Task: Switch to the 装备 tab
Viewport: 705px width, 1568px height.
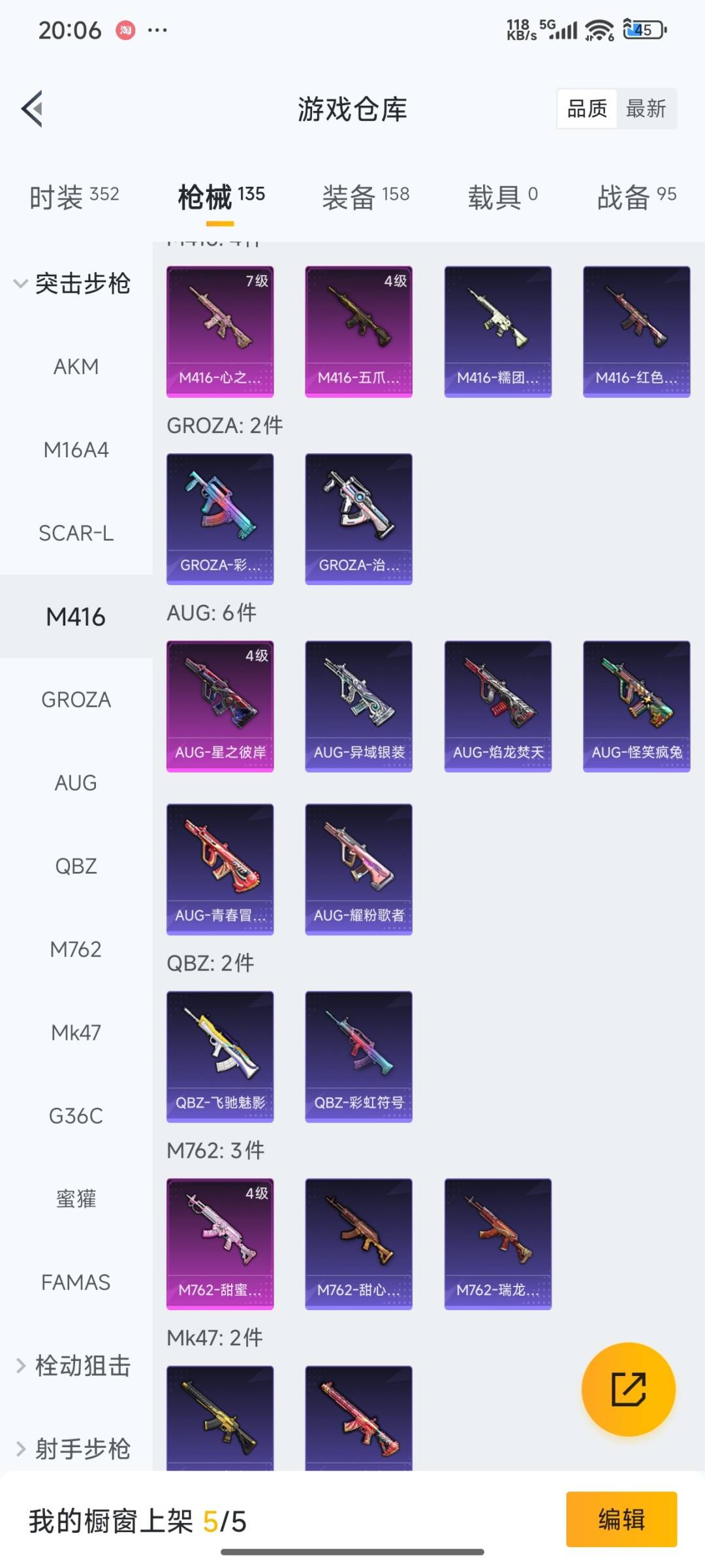Action: pos(366,197)
